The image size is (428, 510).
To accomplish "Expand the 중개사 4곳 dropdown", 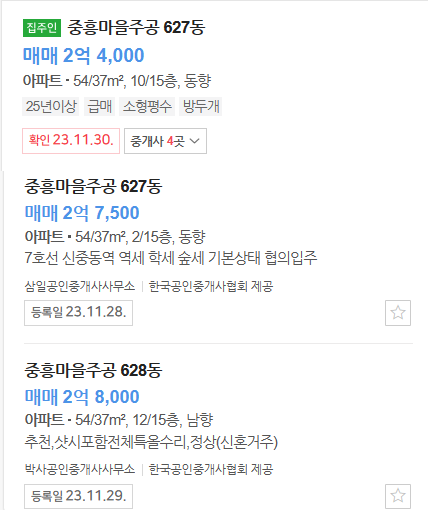I will pos(165,141).
